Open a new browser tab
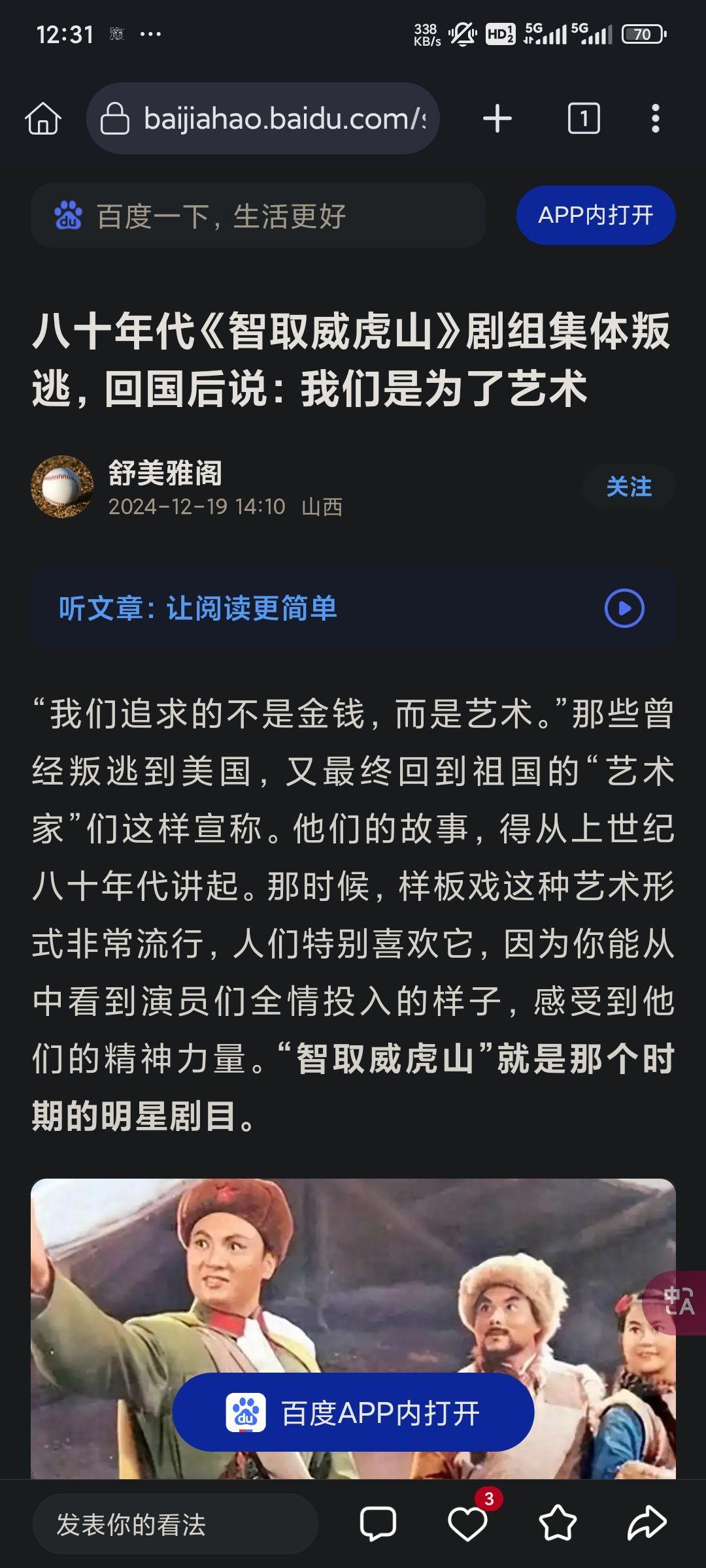 497,119
